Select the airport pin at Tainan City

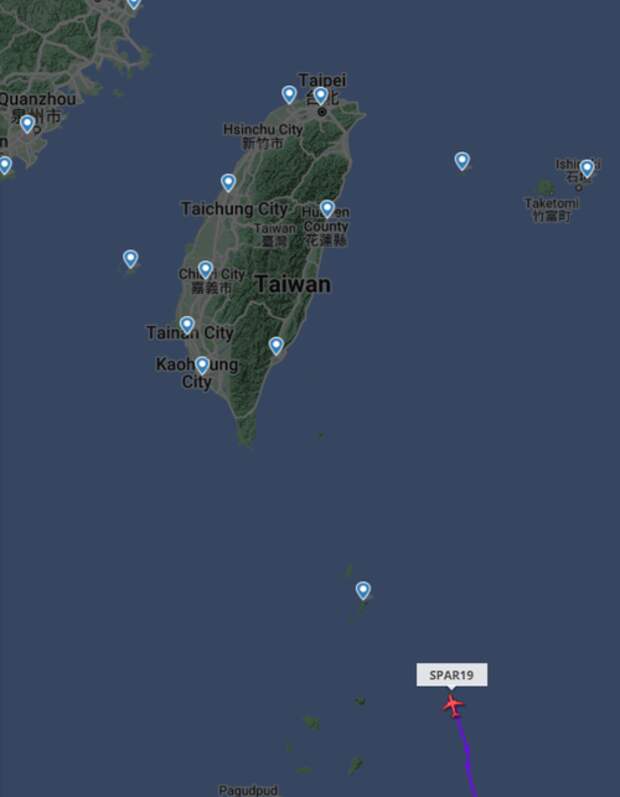point(187,324)
